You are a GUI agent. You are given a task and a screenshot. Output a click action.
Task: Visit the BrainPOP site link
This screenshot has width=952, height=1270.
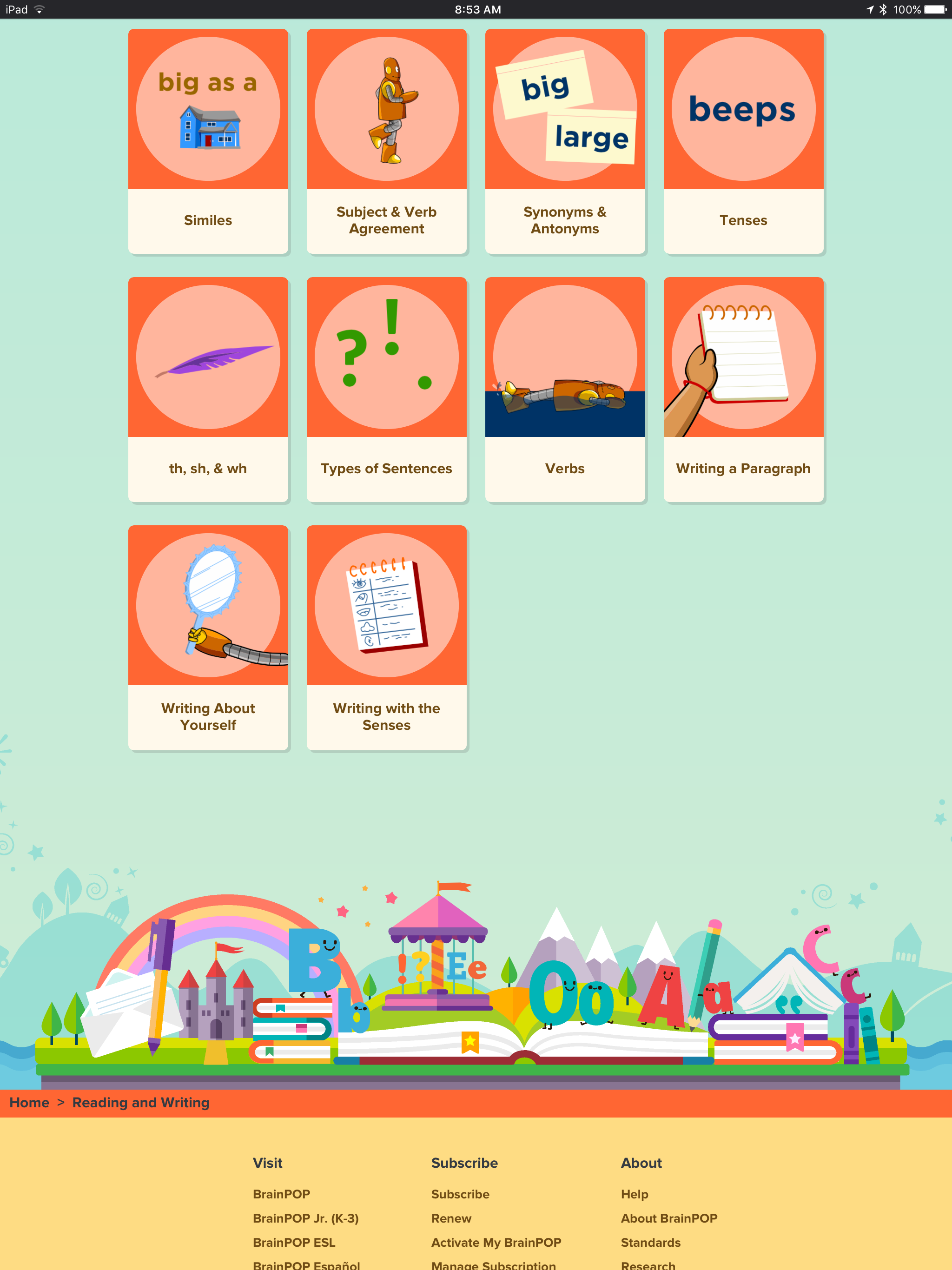pos(281,1194)
